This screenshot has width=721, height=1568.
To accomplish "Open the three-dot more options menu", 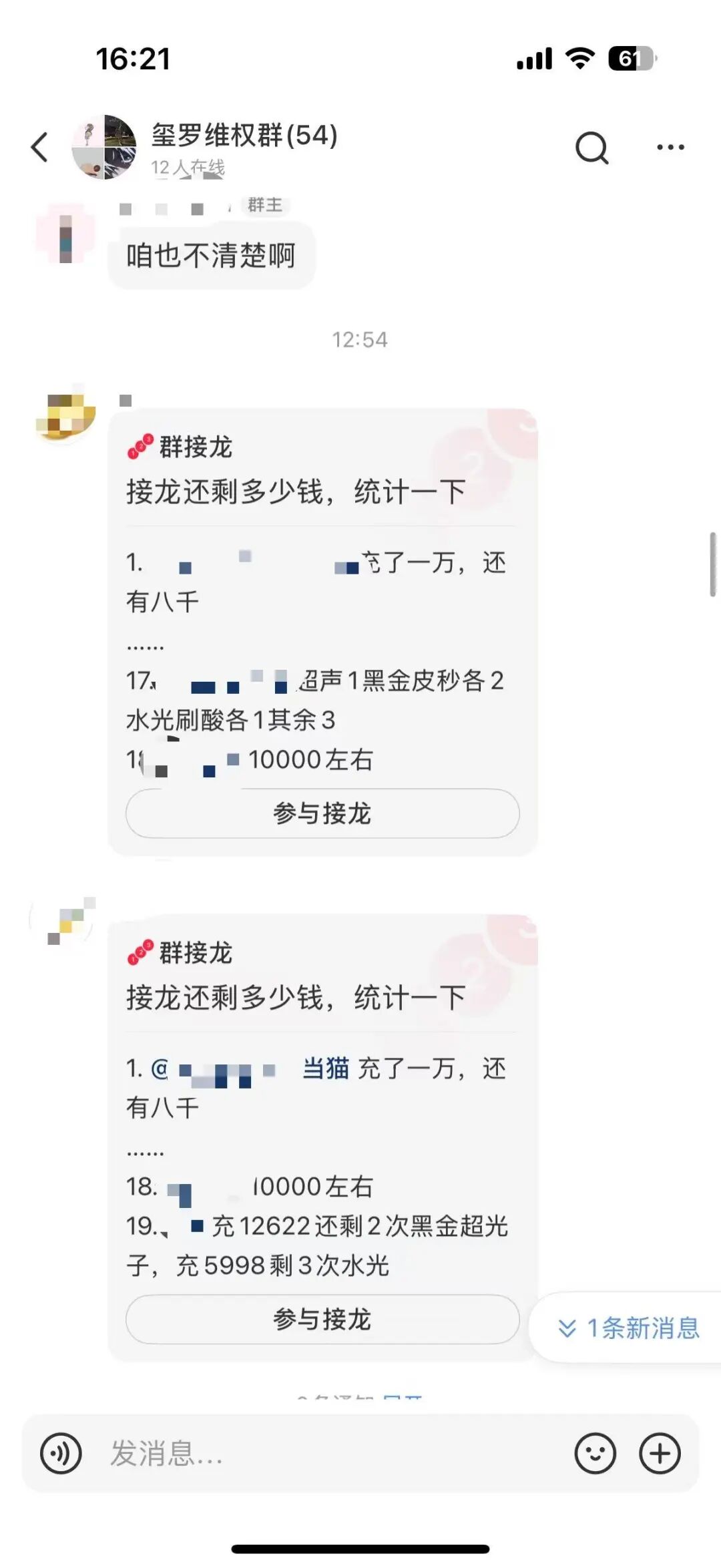I will point(670,147).
